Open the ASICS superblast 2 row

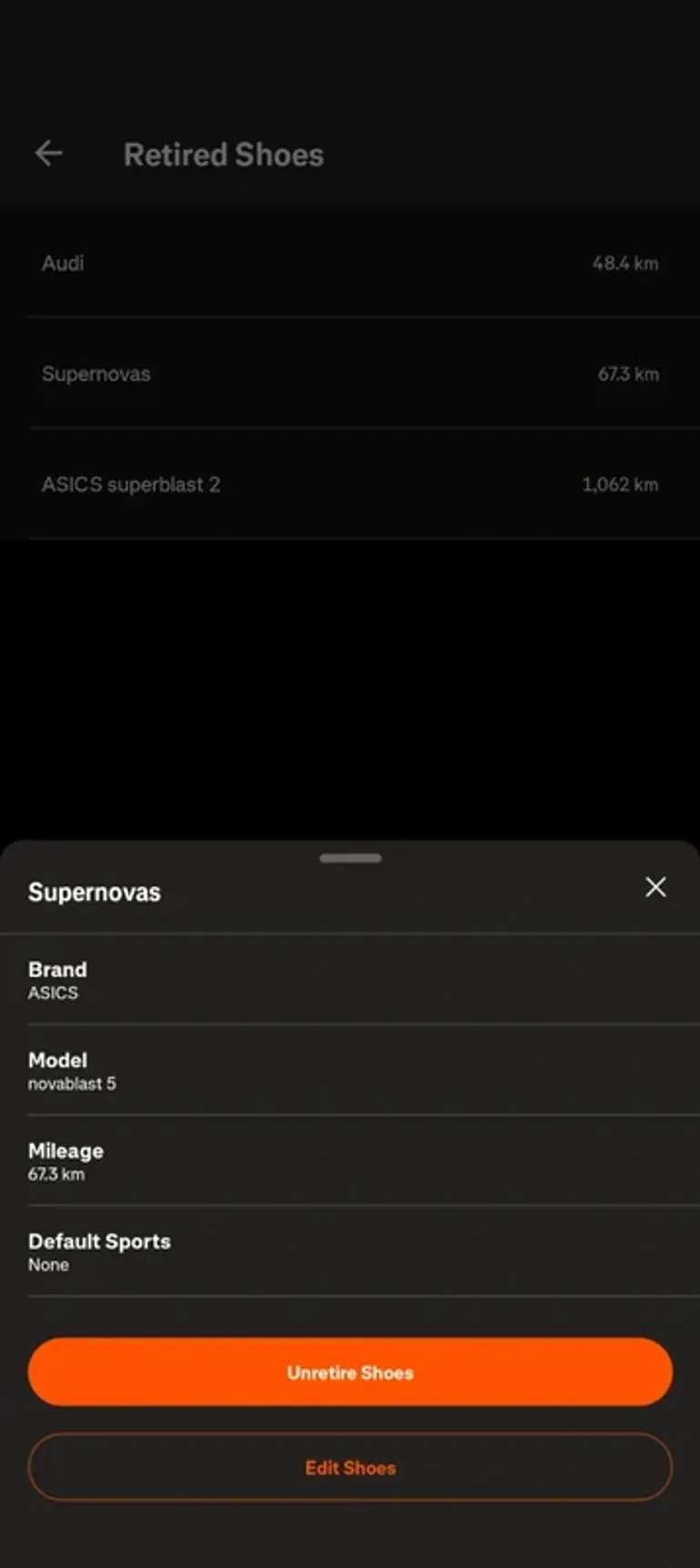tap(350, 484)
